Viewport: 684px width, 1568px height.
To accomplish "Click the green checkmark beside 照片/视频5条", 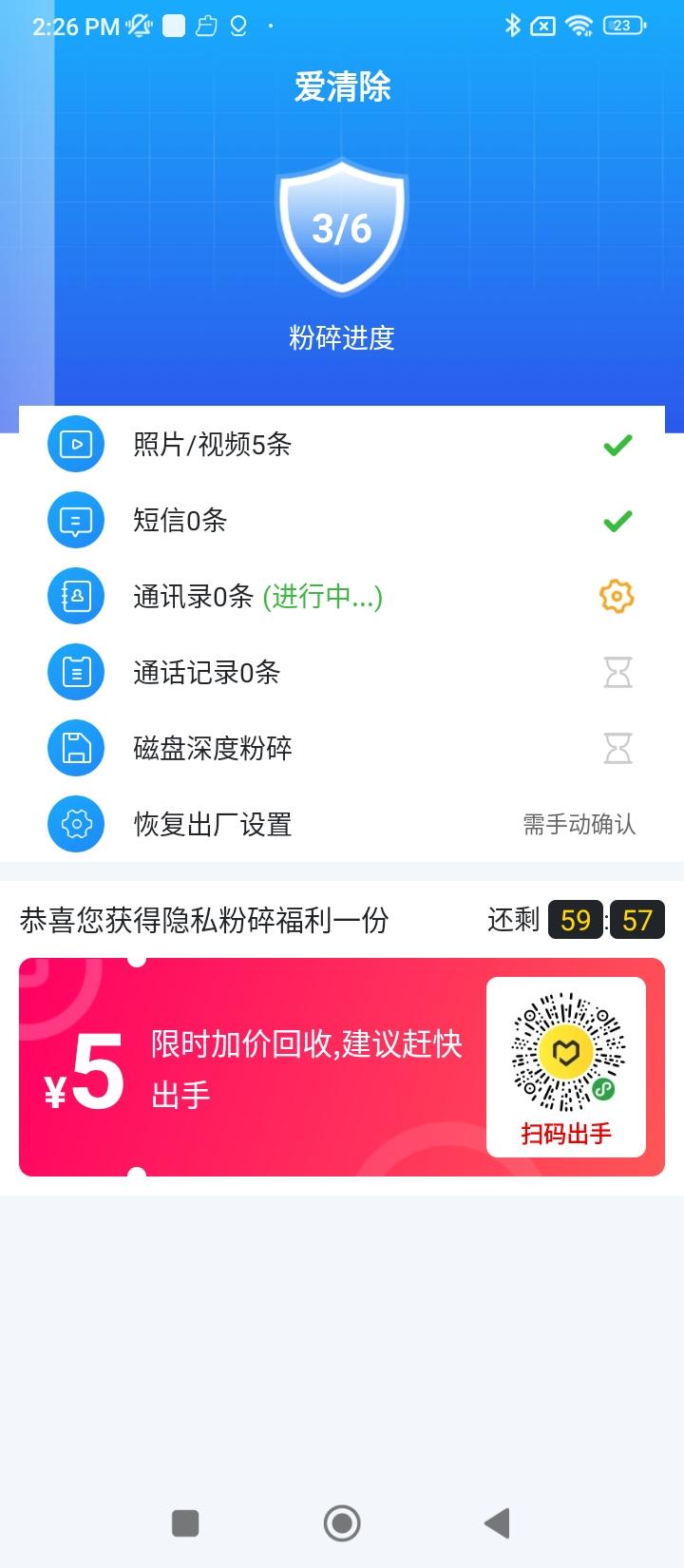I will (617, 444).
